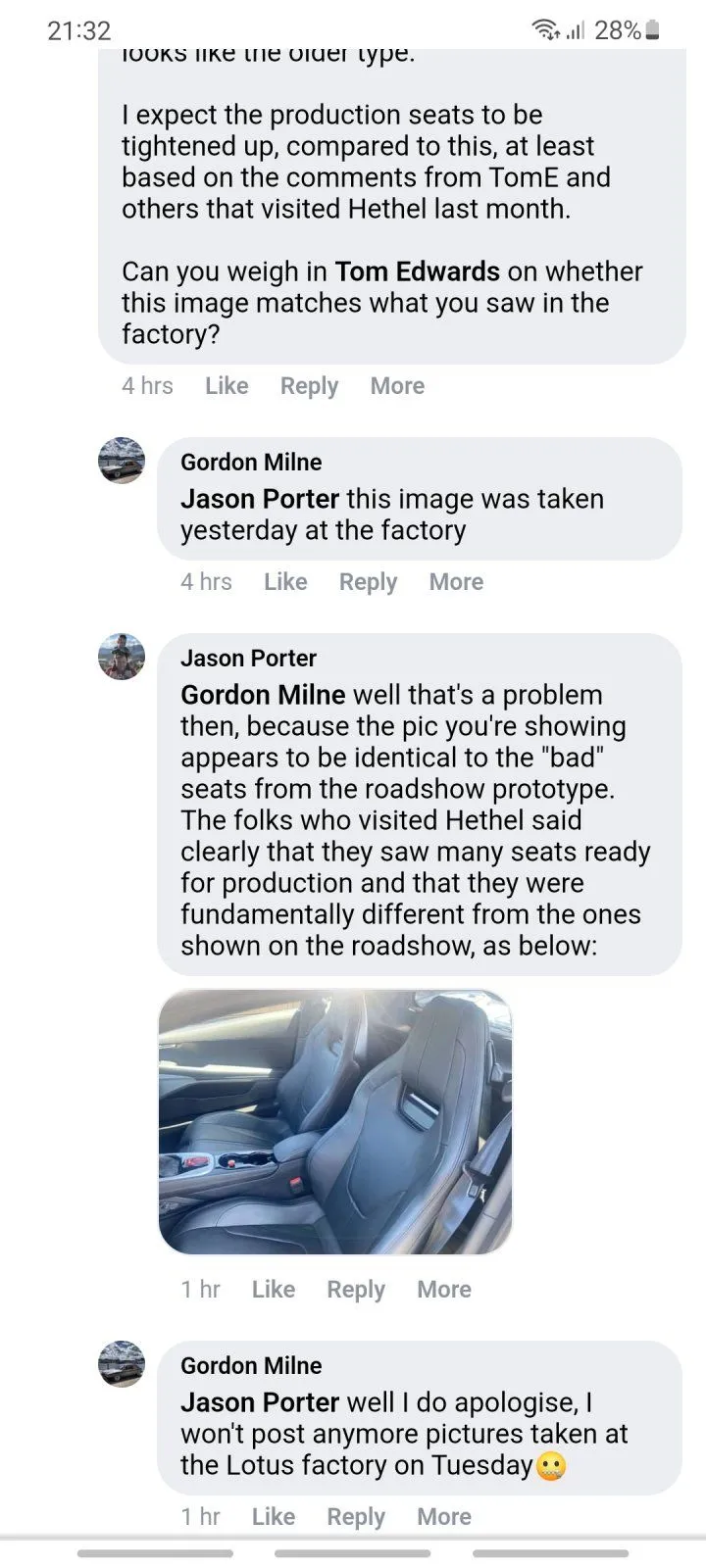Open More options under Gordon's apology comment
Screen dimensions: 706x1568
pyautogui.click(x=444, y=1517)
